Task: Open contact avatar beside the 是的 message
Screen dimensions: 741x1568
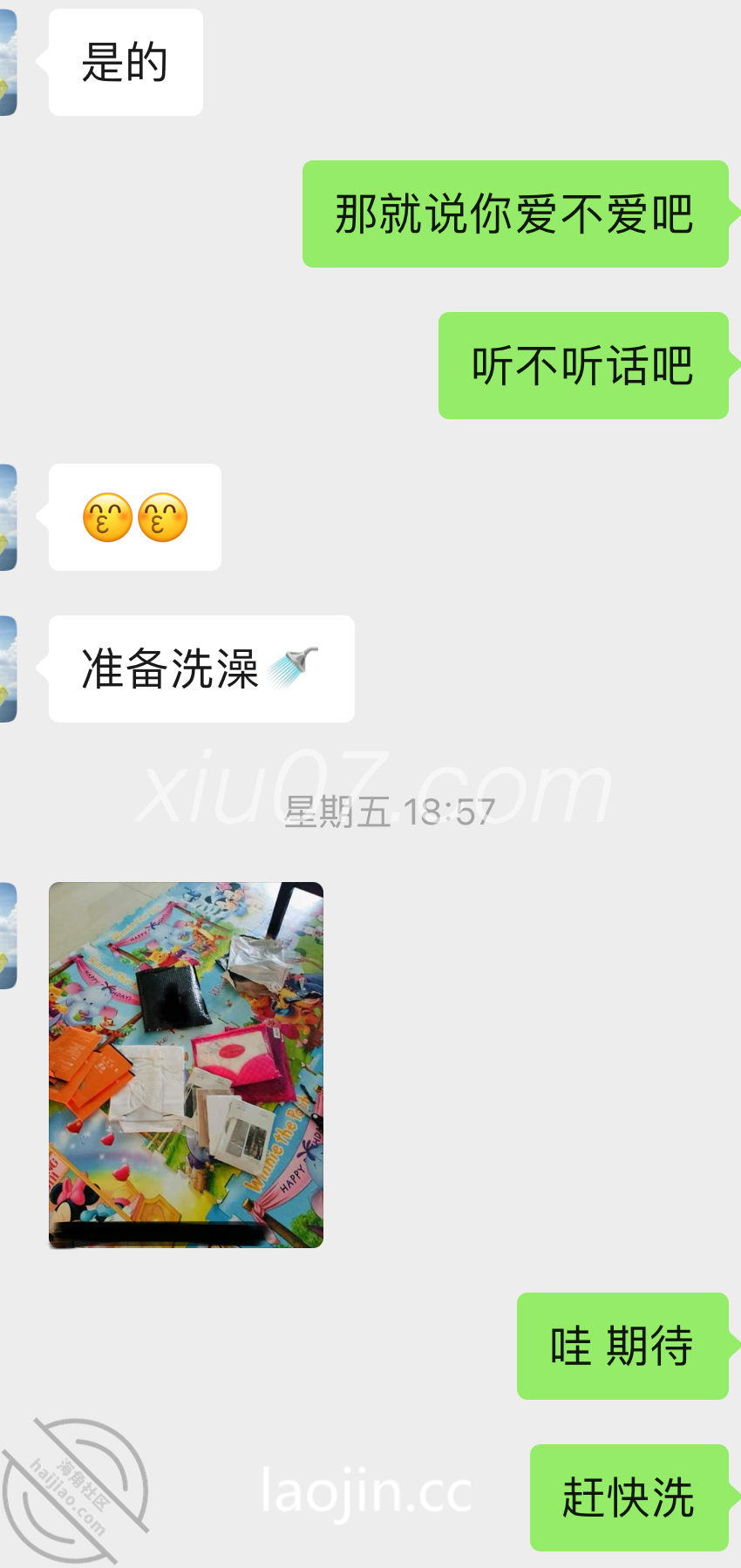Action: click(x=8, y=63)
